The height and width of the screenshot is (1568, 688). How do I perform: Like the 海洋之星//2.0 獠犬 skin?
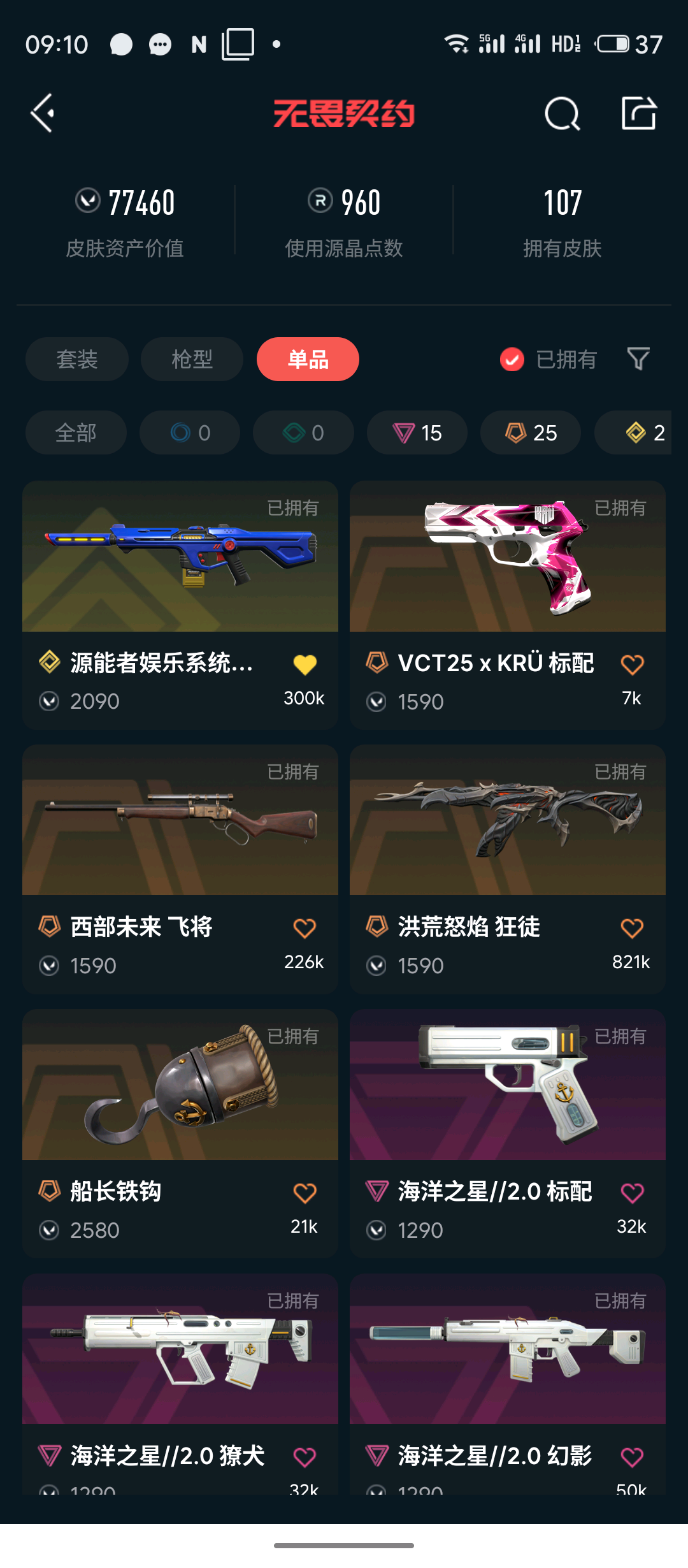tap(305, 1457)
